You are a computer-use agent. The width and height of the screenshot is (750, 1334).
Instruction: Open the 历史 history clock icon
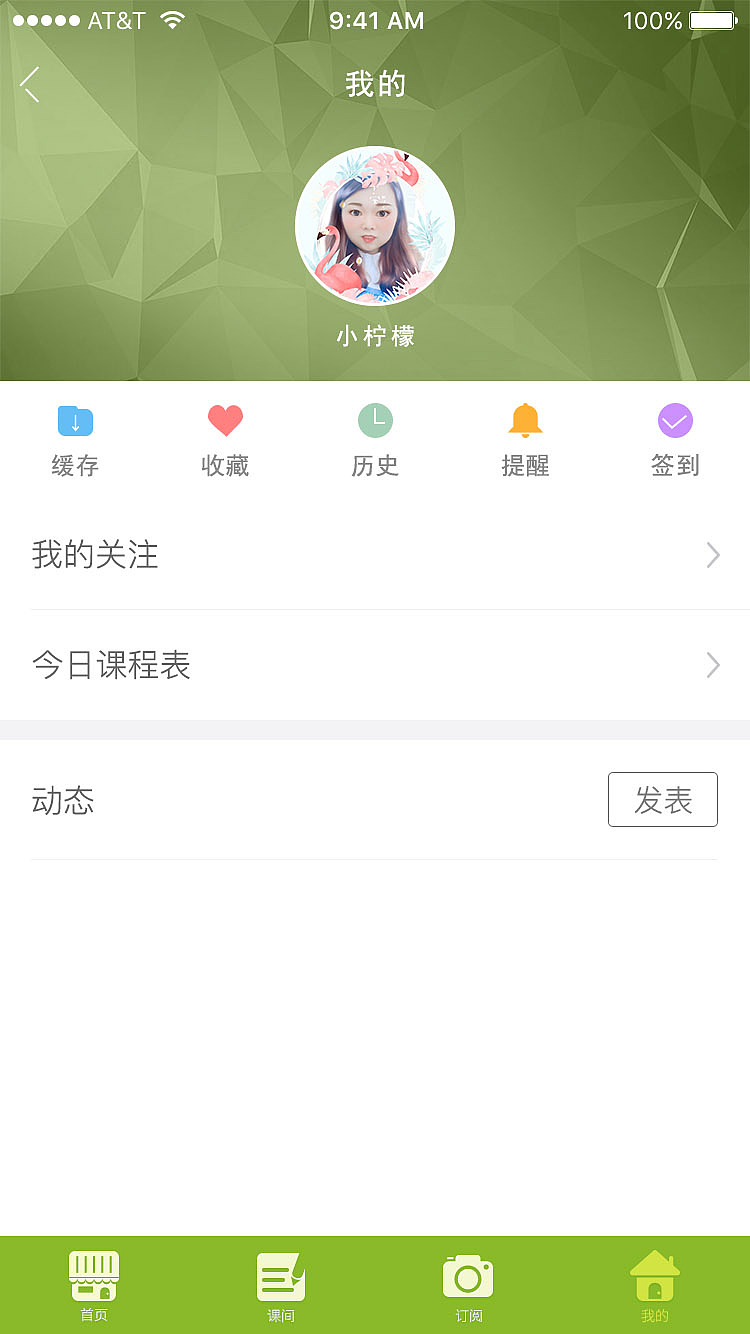(375, 420)
